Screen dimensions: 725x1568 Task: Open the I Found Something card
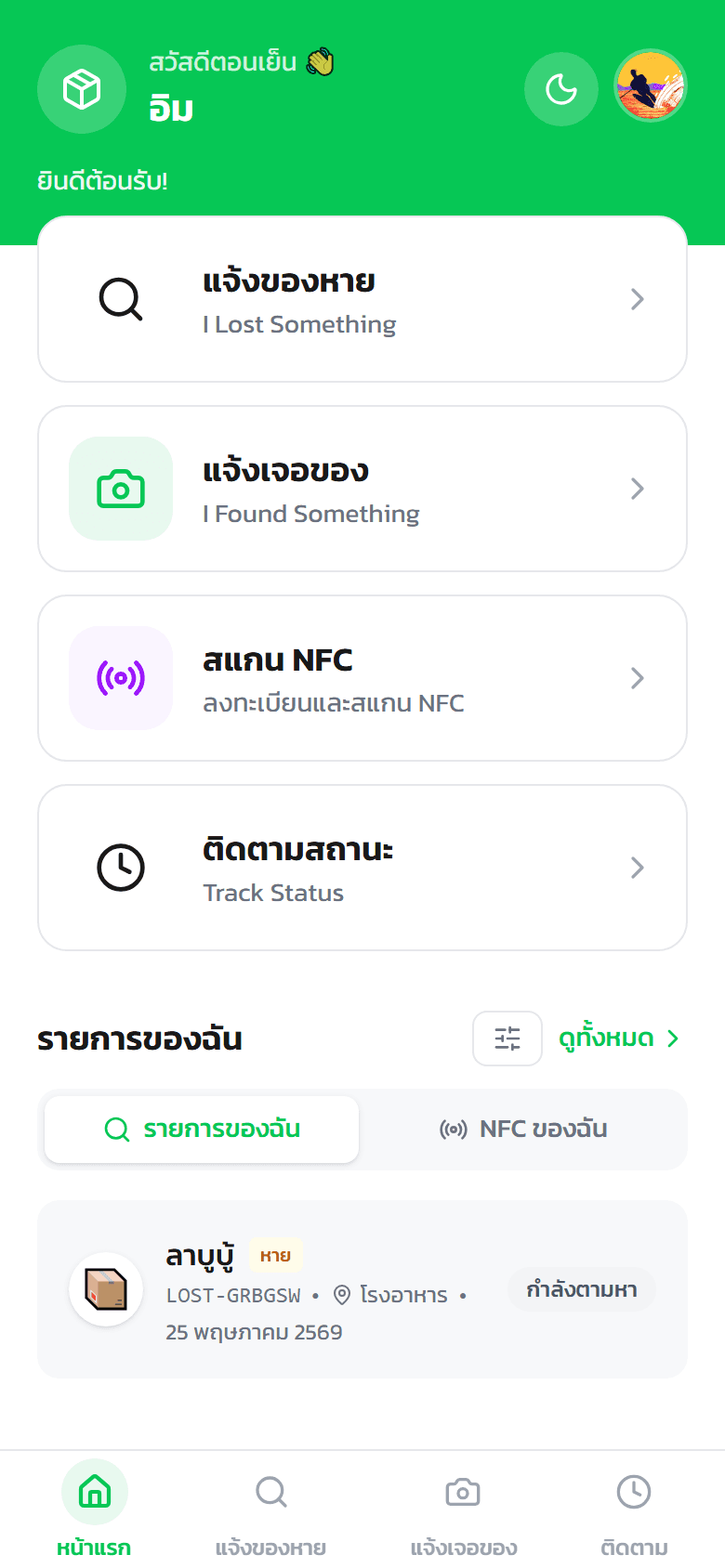point(362,489)
